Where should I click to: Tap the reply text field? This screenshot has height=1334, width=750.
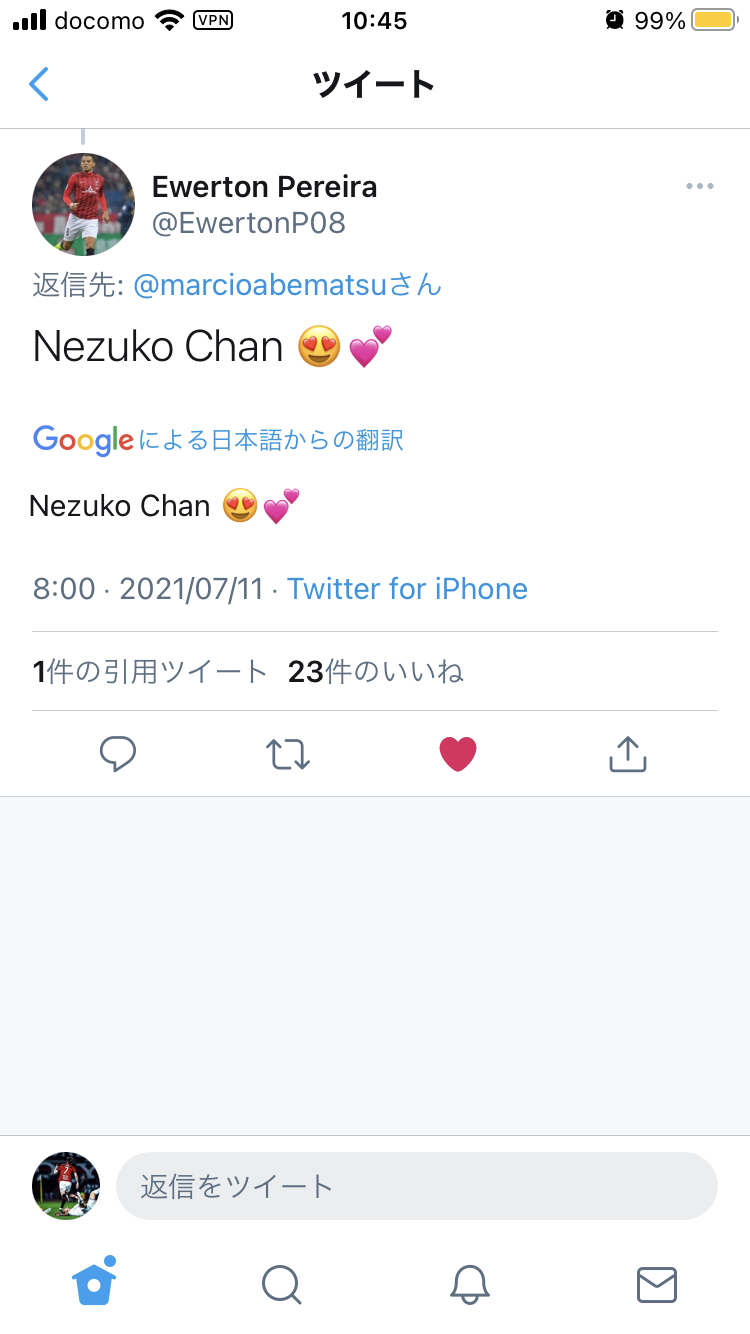[x=417, y=1187]
